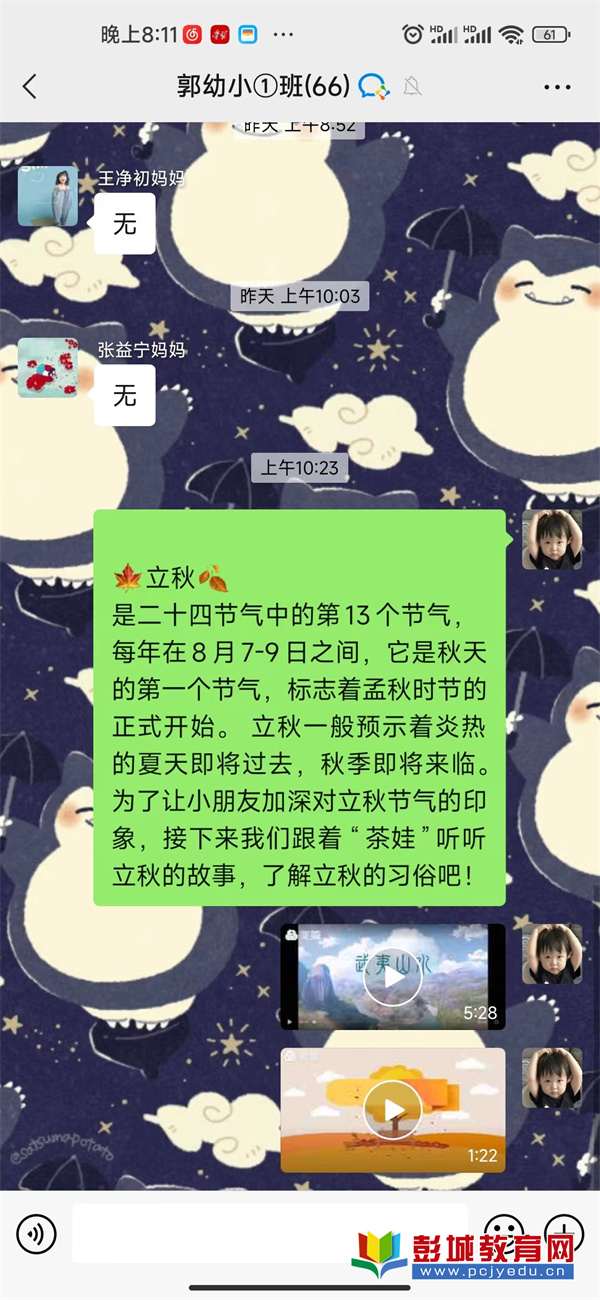Open the sender avatar beside the 立秋 message
Screen dimensions: 600x1300
[x=552, y=540]
